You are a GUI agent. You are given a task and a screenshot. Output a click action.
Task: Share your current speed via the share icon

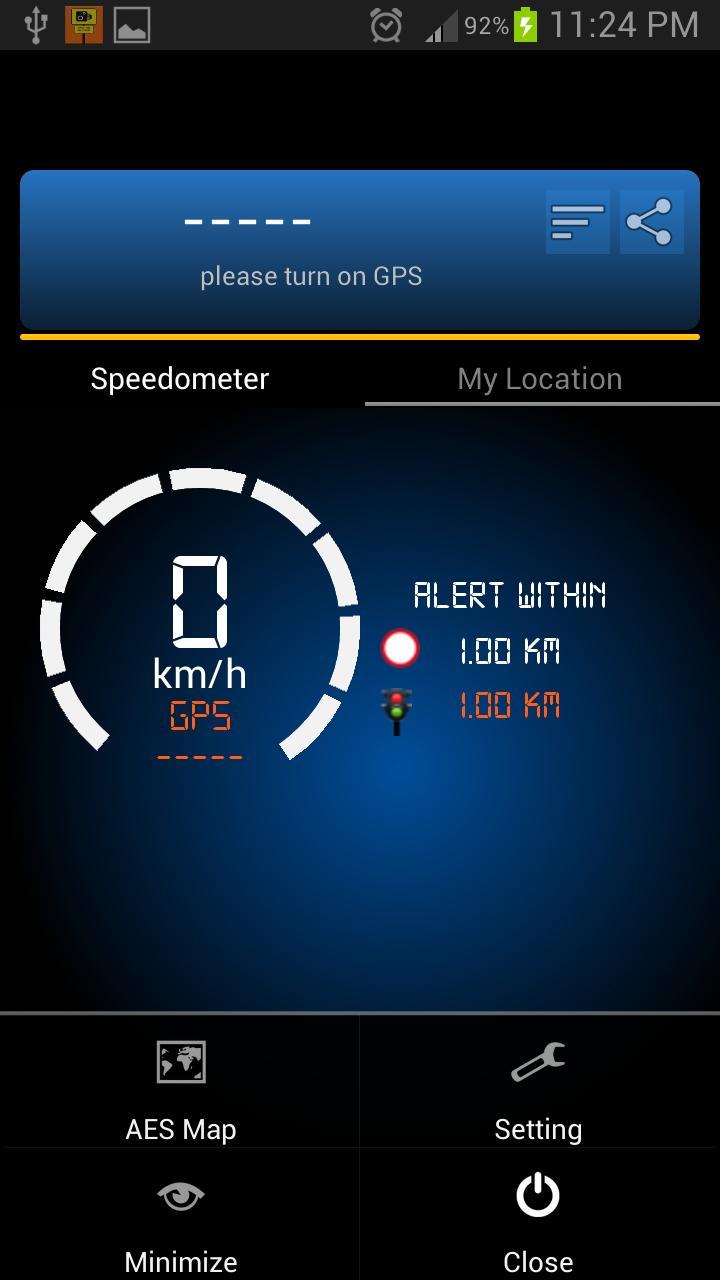651,221
